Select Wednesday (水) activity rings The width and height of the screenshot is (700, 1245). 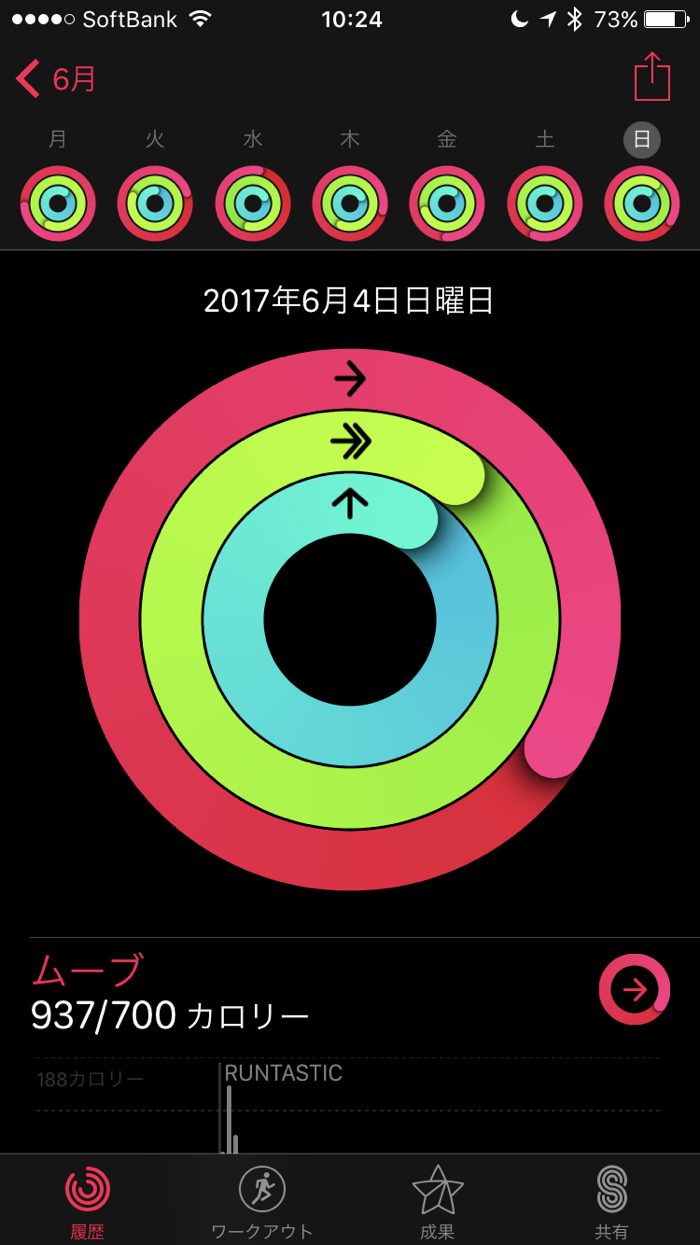[x=253, y=204]
